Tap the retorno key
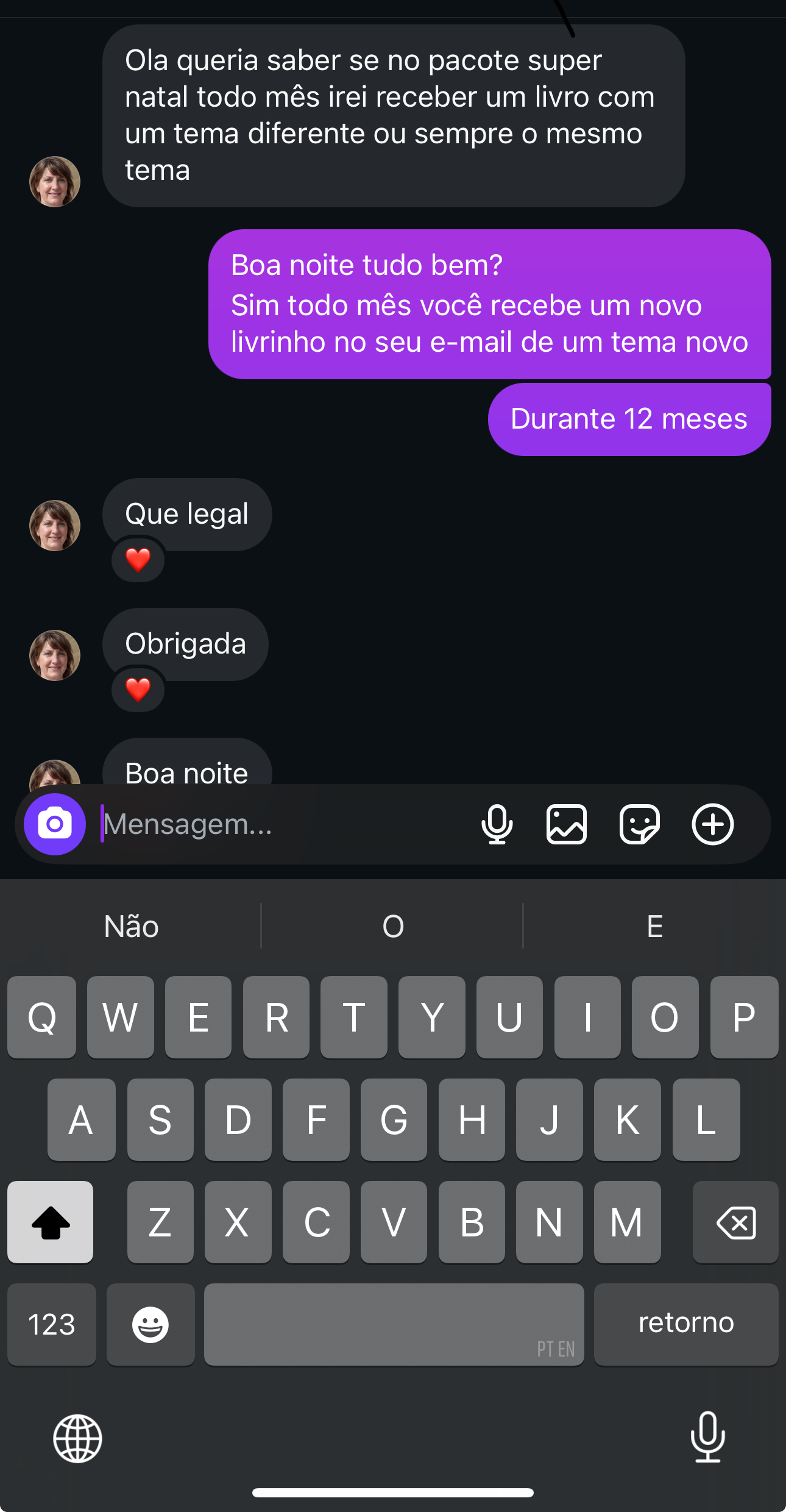786x1512 pixels. point(686,1324)
